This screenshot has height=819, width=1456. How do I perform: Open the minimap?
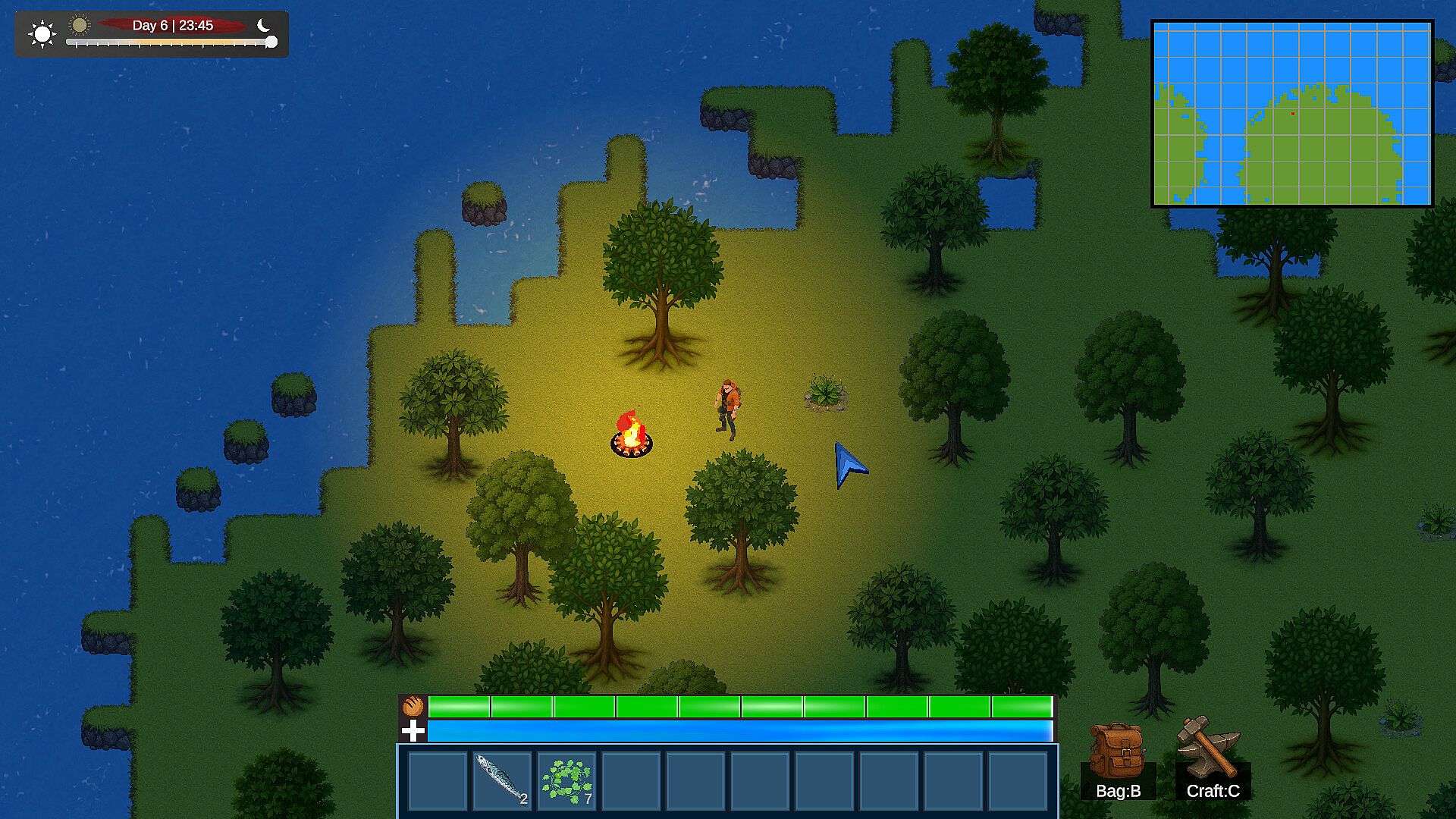click(x=1291, y=114)
